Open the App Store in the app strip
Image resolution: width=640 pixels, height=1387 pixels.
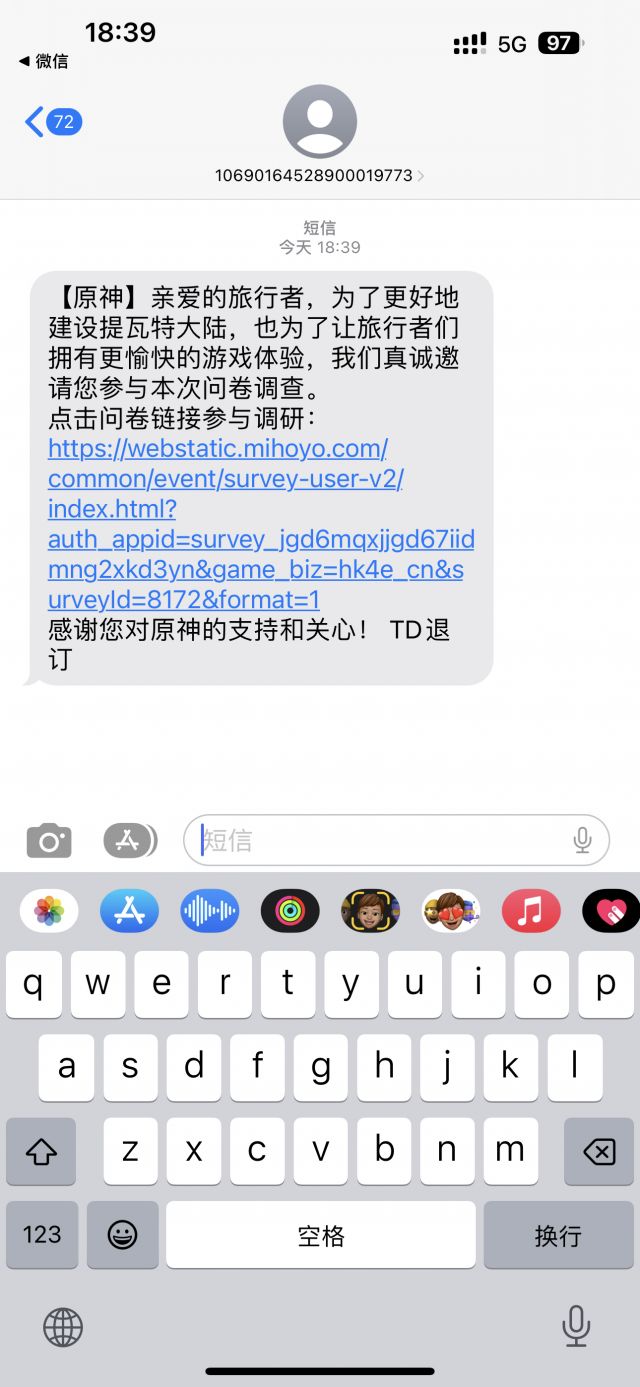[129, 911]
